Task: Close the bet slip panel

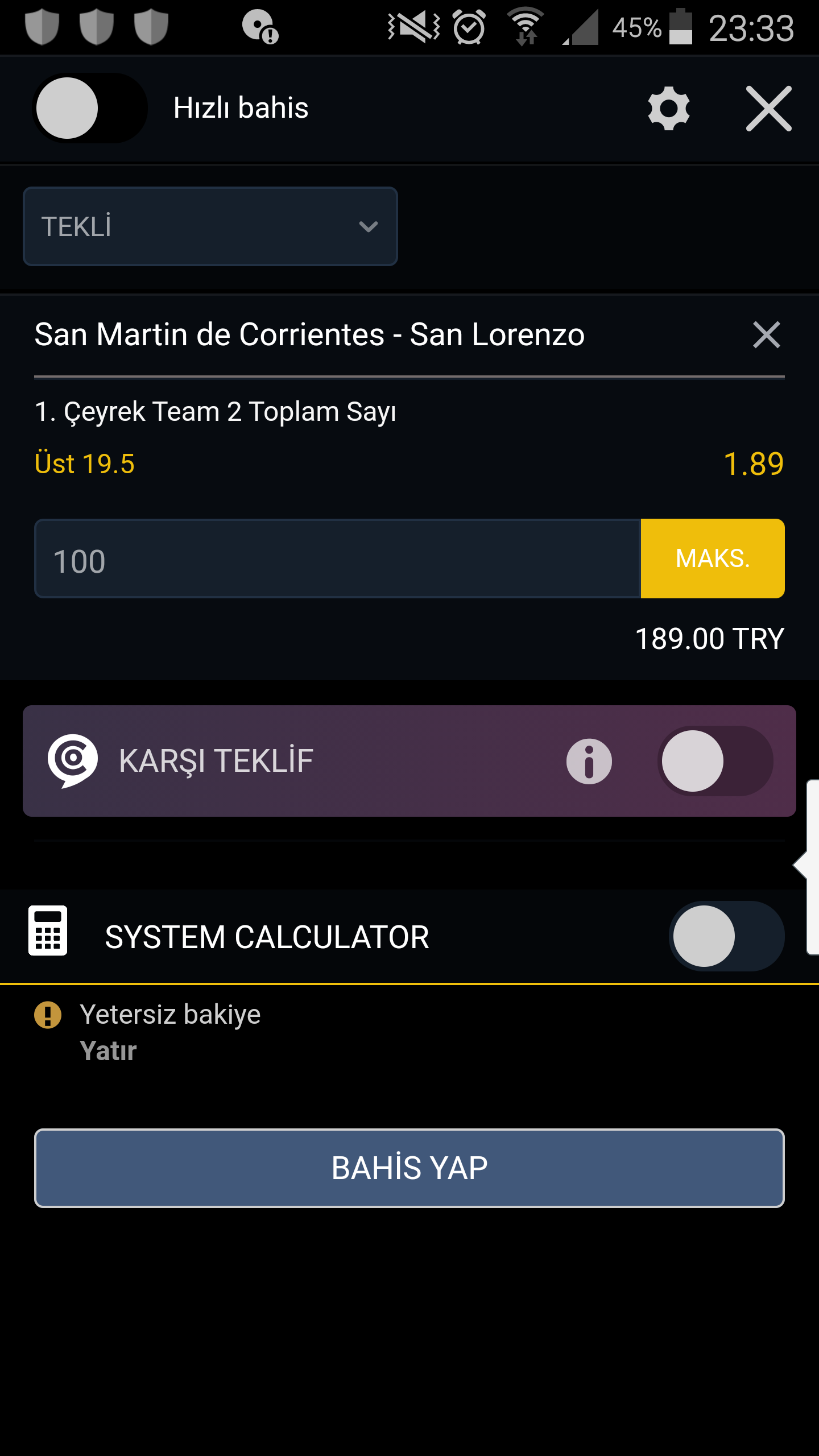Action: [768, 108]
